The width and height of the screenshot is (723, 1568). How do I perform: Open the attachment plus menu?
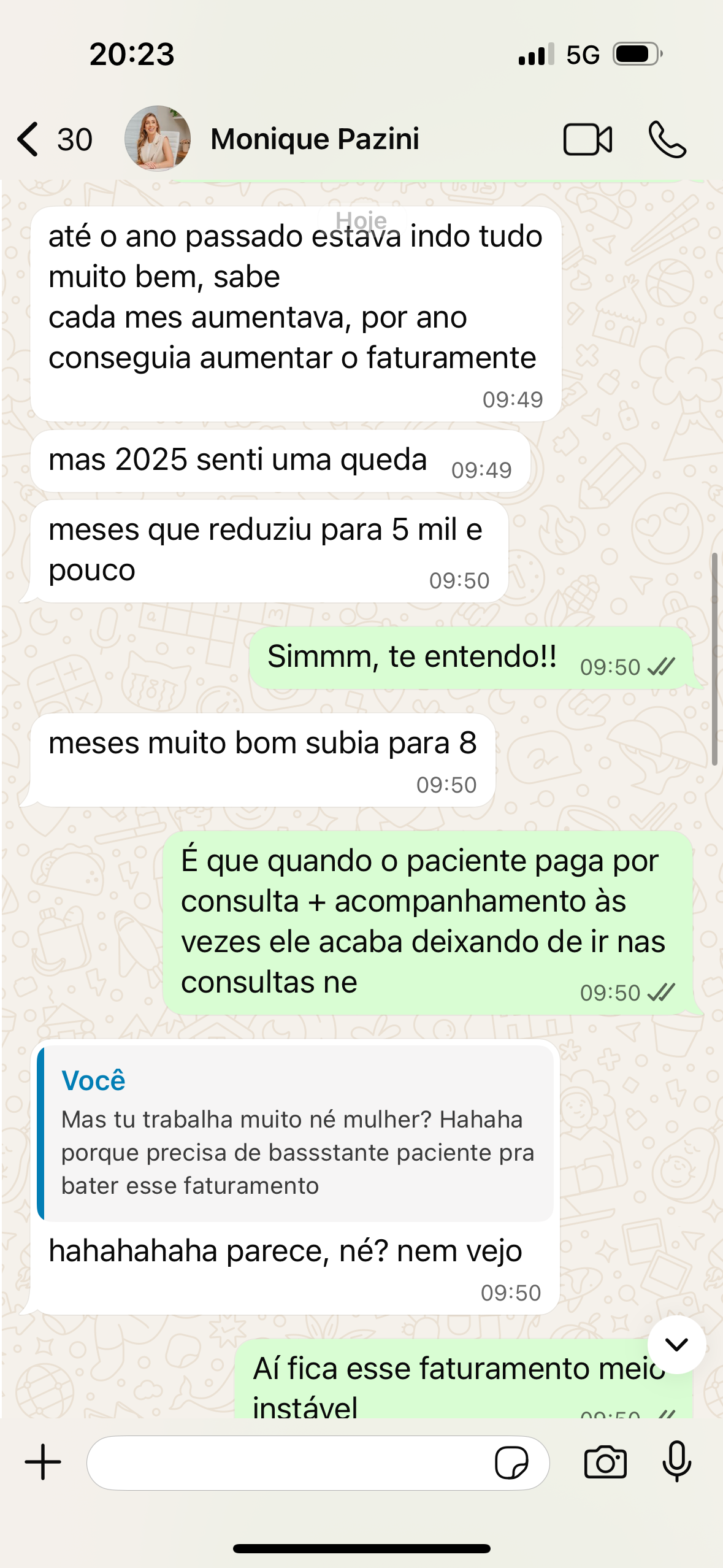point(43,1462)
